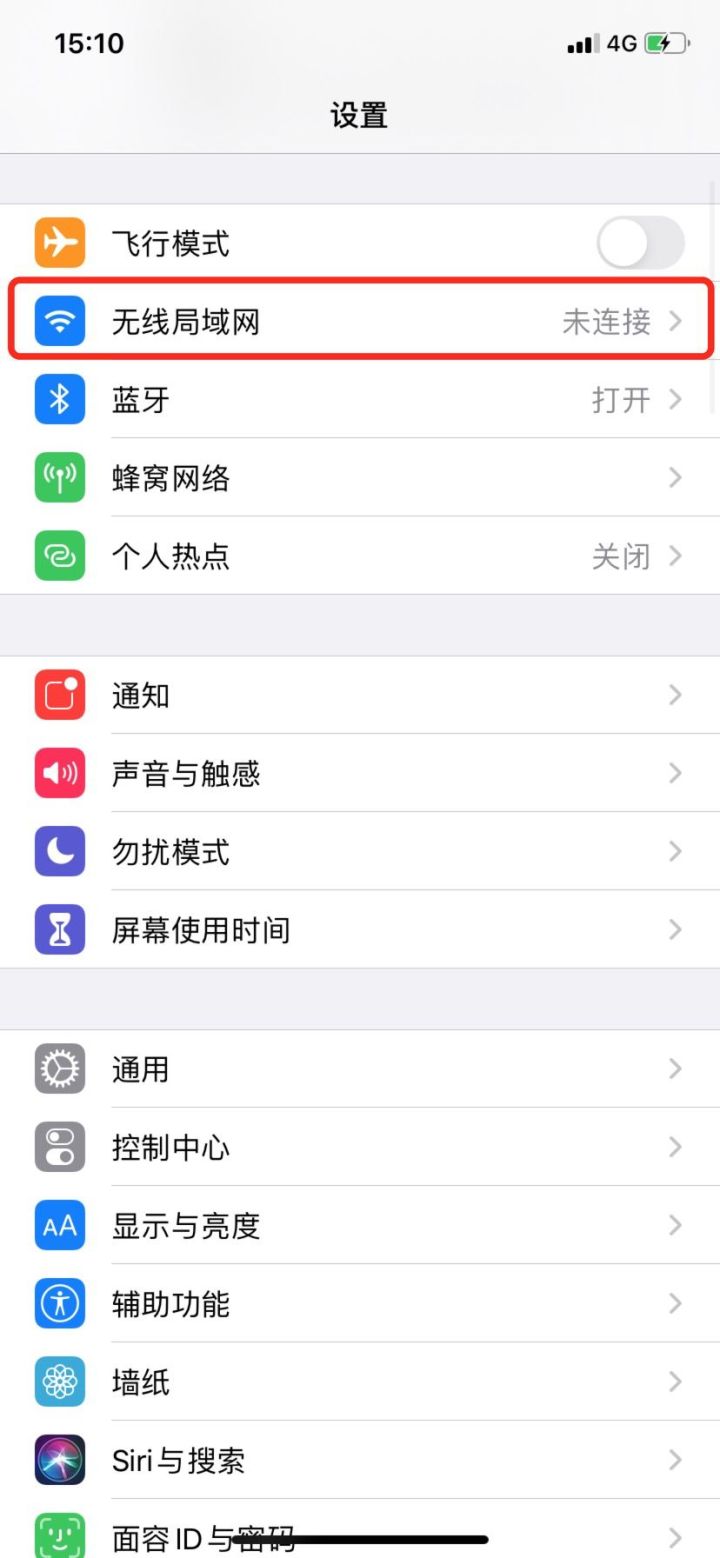Open 控制中心 settings
Screen dimensions: 720x1558
tap(360, 1147)
